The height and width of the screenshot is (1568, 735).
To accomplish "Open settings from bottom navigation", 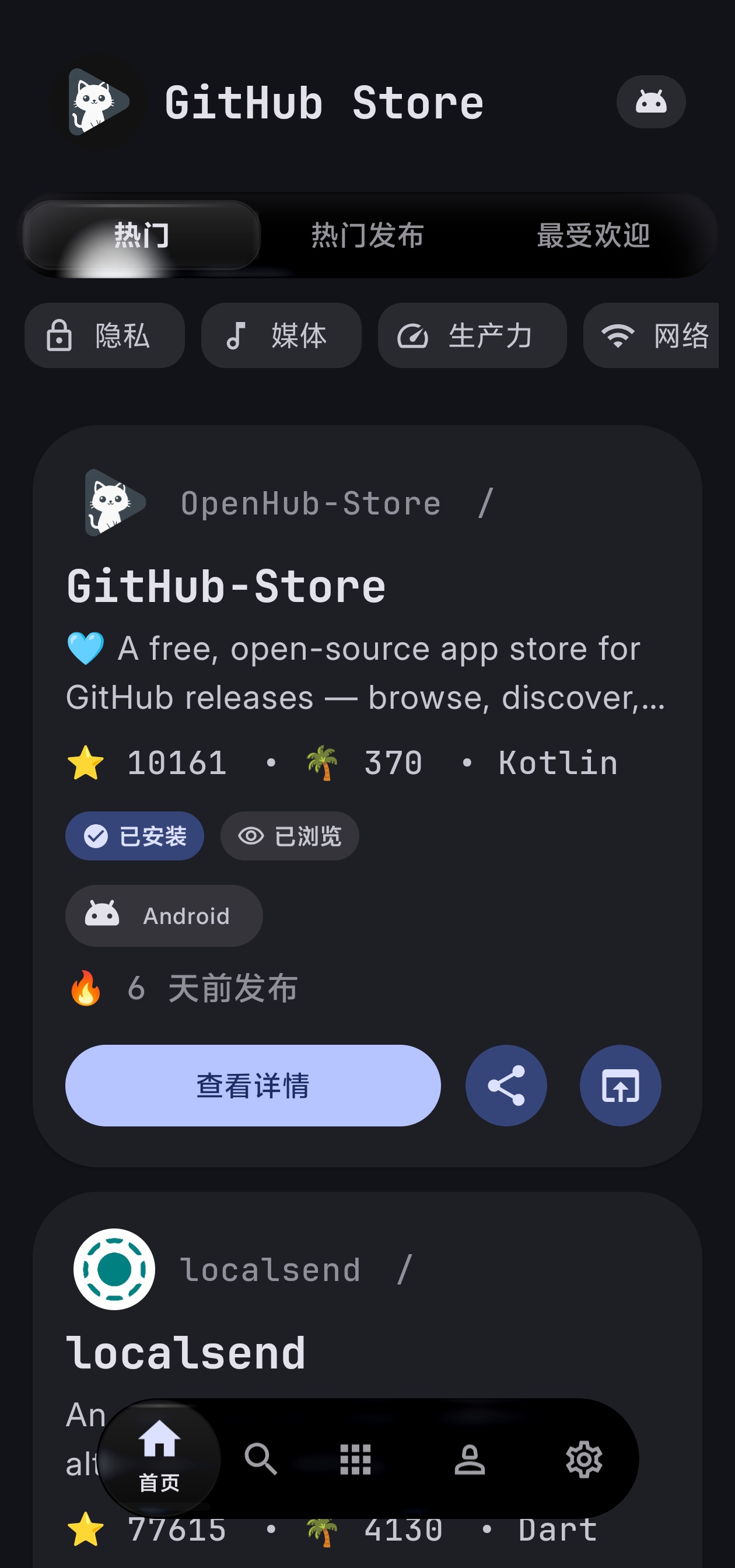I will 583,1459.
